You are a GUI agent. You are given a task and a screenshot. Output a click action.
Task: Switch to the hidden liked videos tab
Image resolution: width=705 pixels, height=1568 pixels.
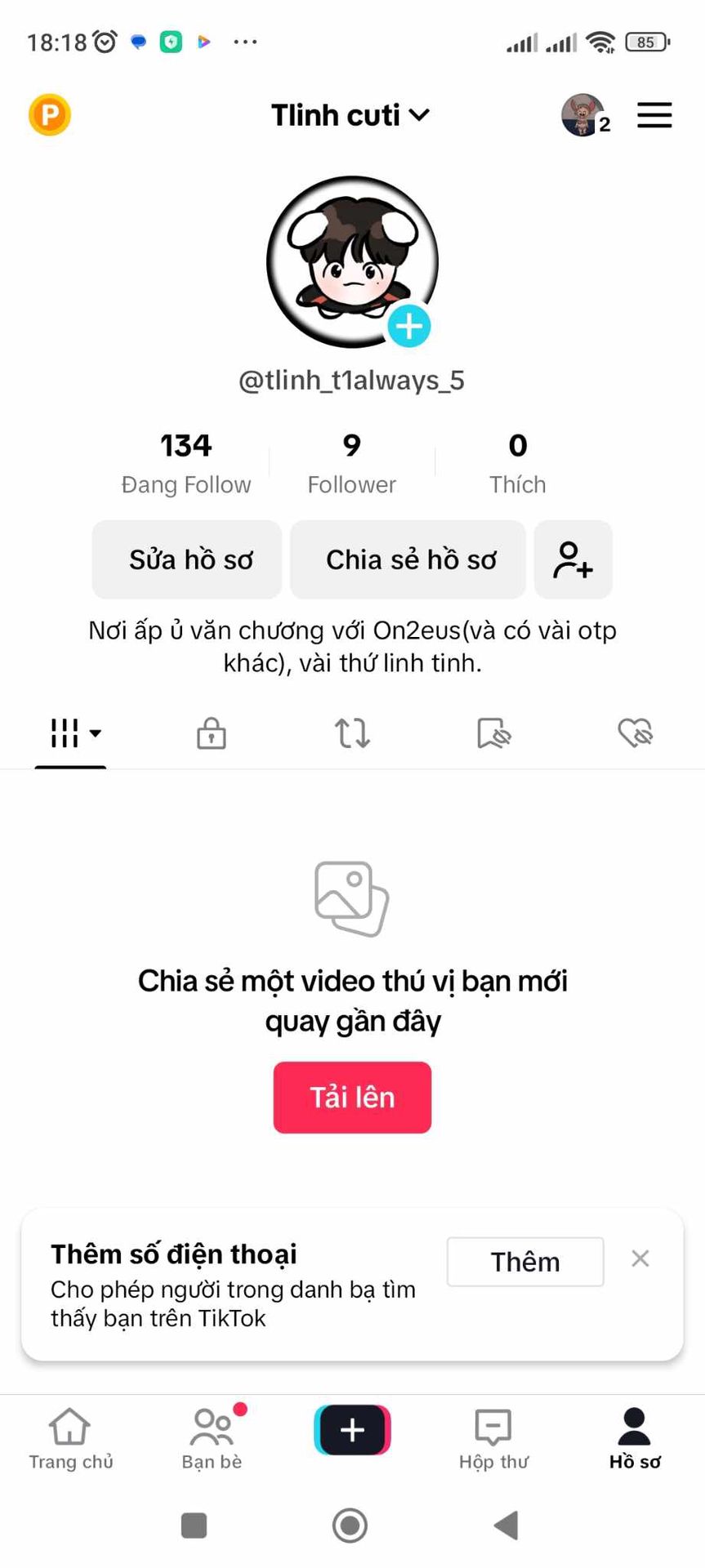pyautogui.click(x=635, y=733)
